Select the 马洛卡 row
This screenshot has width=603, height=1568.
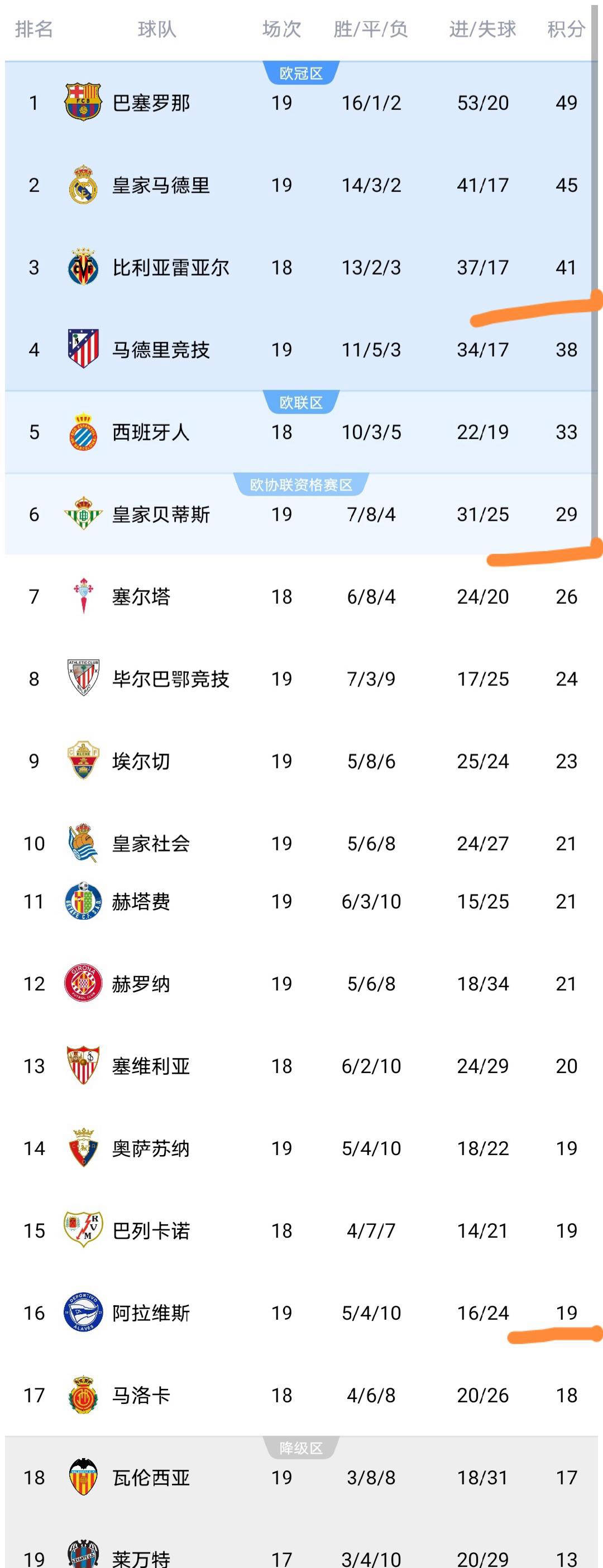(141, 1395)
